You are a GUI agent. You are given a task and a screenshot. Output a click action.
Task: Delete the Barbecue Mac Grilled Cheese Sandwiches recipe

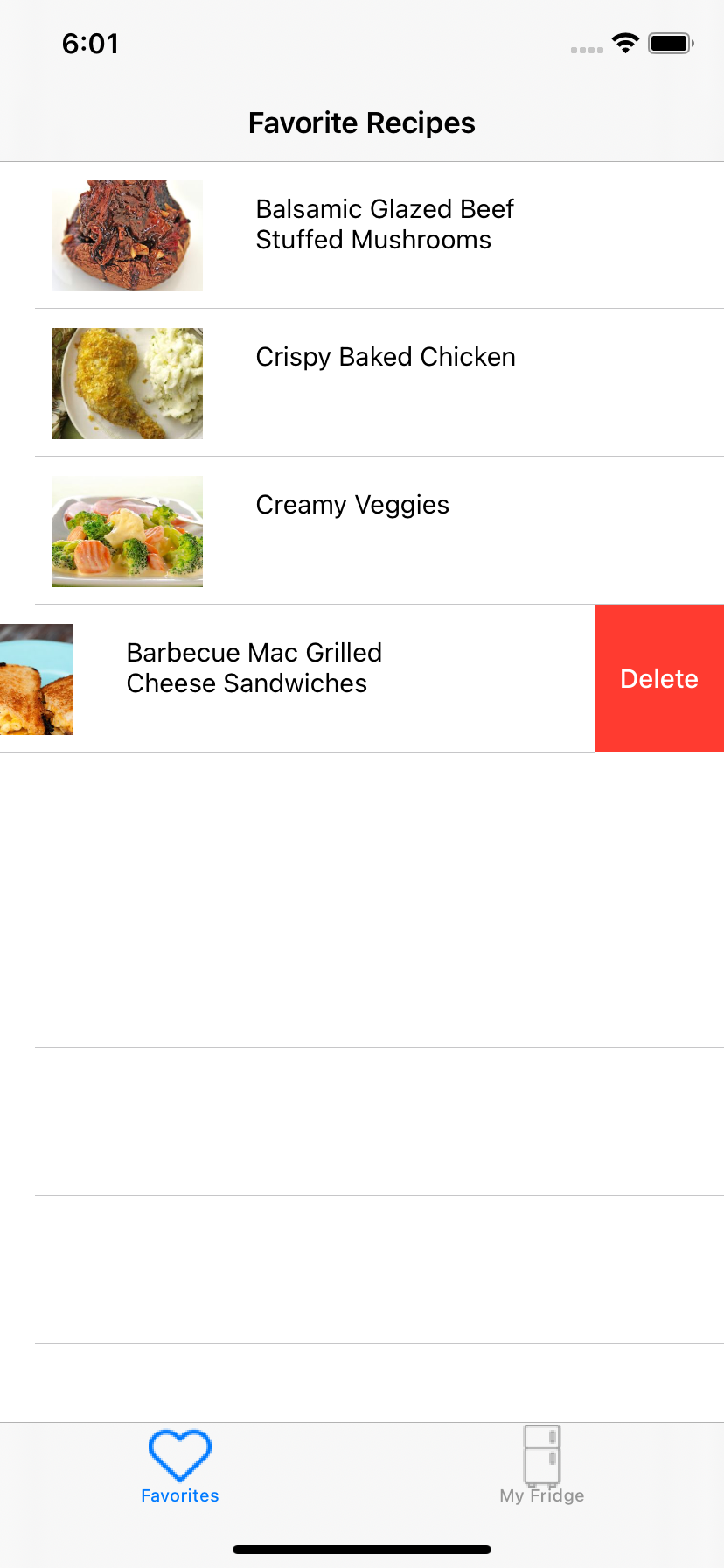coord(658,678)
